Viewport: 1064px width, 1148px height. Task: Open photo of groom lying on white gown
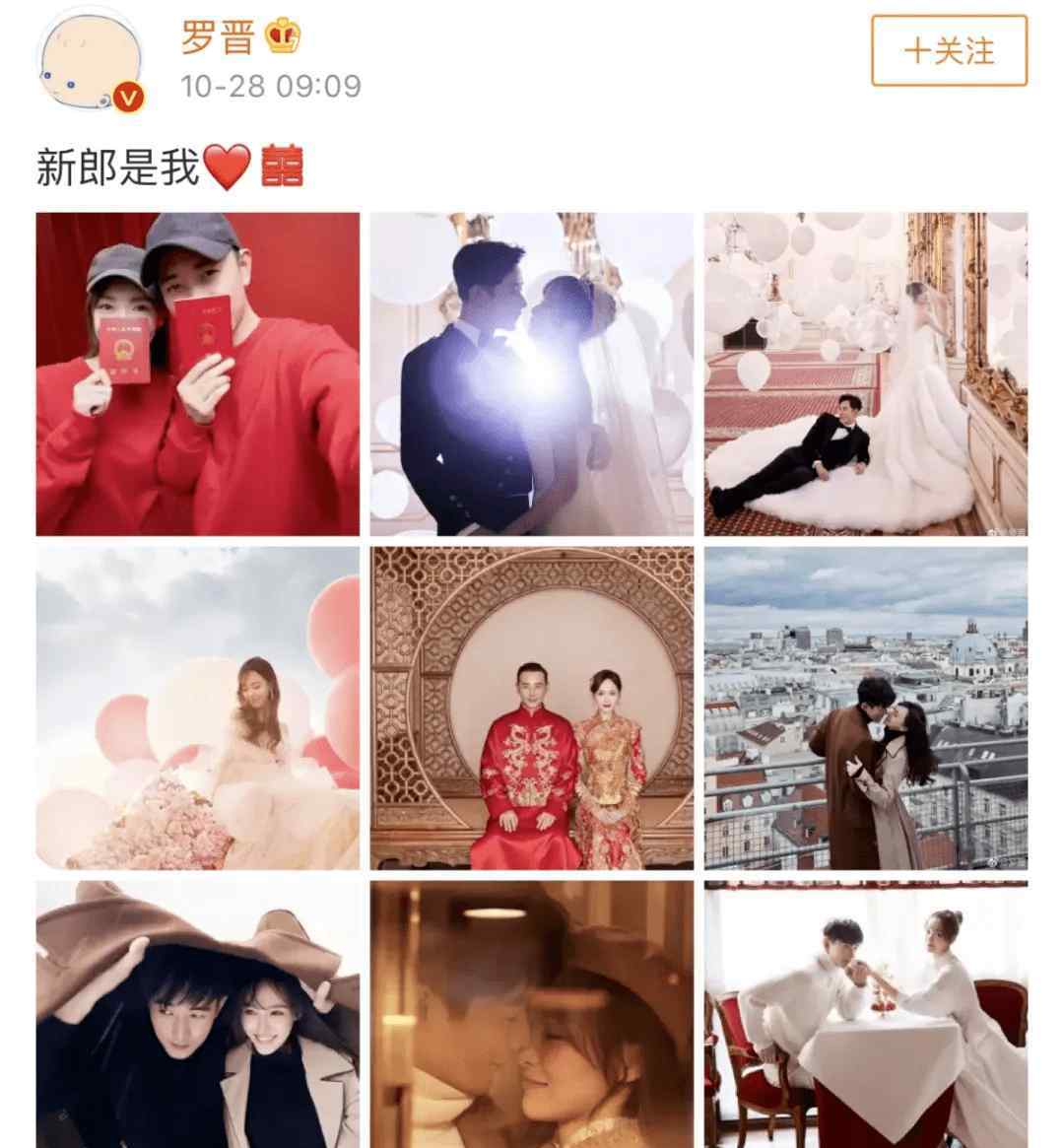[x=865, y=373]
